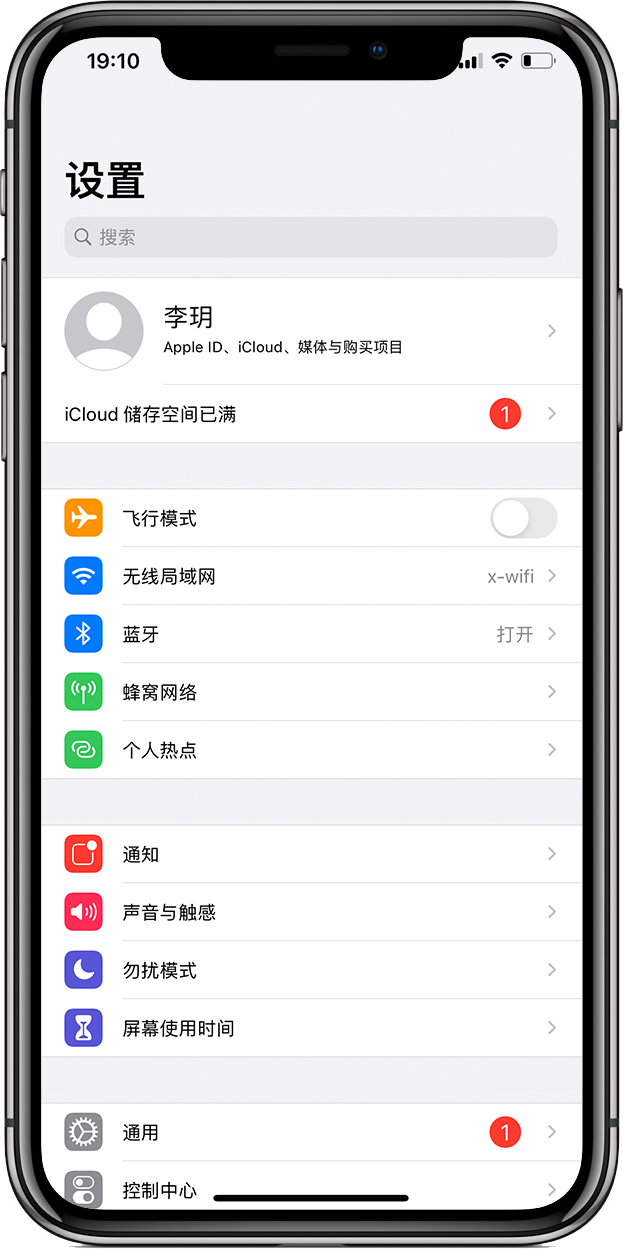Open 声音与触感 settings
623x1249 pixels.
point(310,912)
